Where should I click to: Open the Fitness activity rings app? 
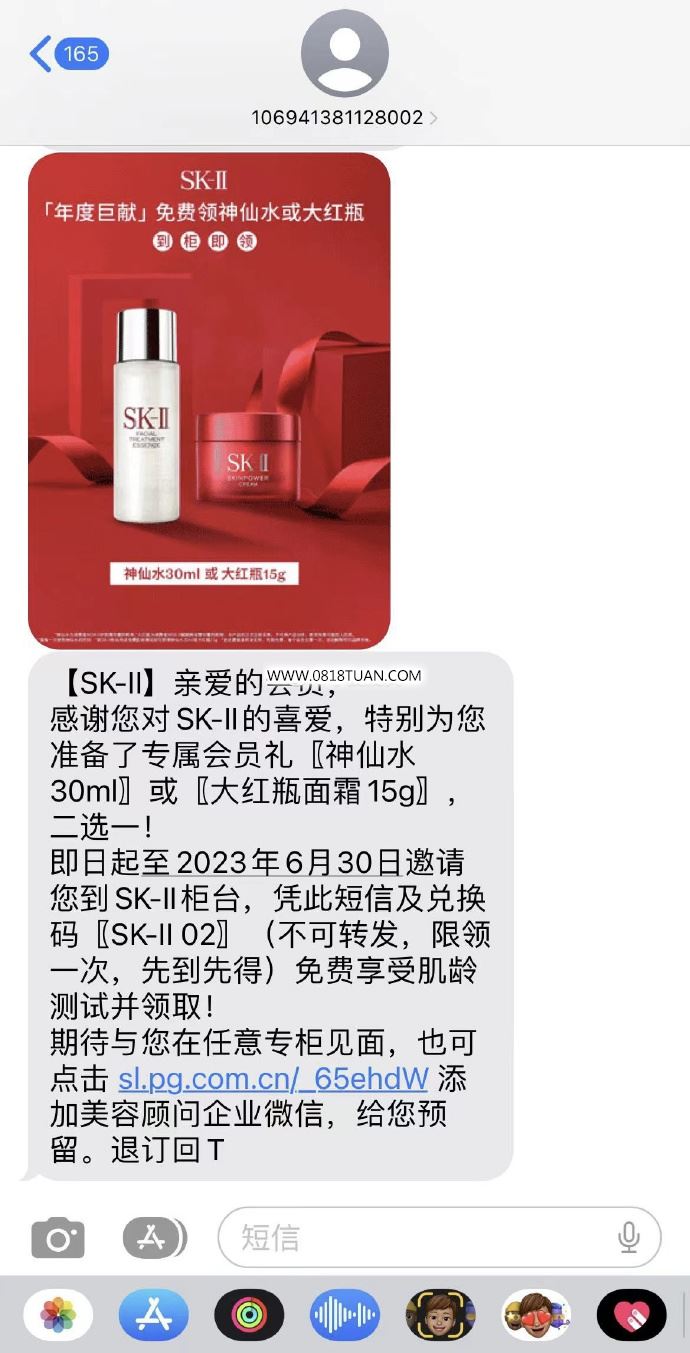(x=249, y=1314)
